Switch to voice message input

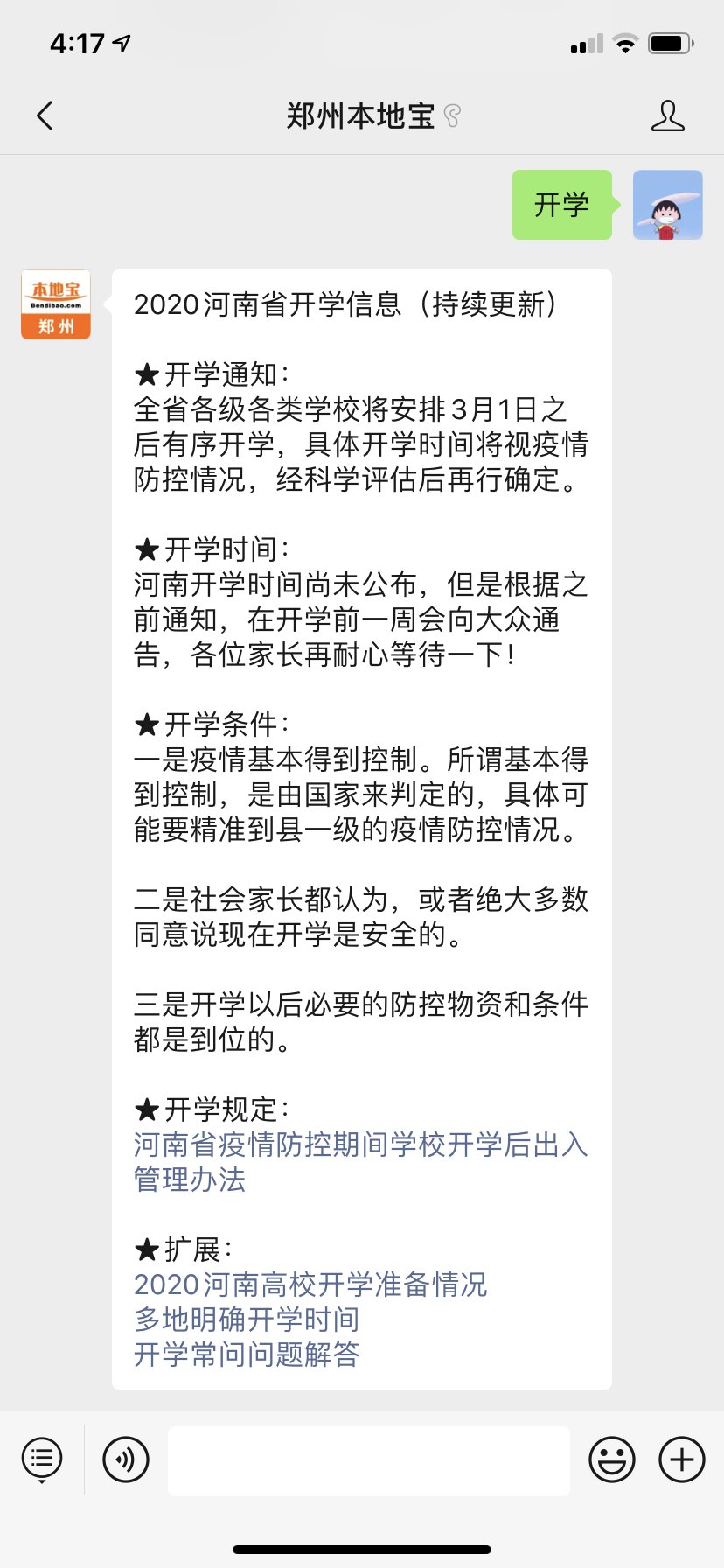pyautogui.click(x=126, y=1459)
